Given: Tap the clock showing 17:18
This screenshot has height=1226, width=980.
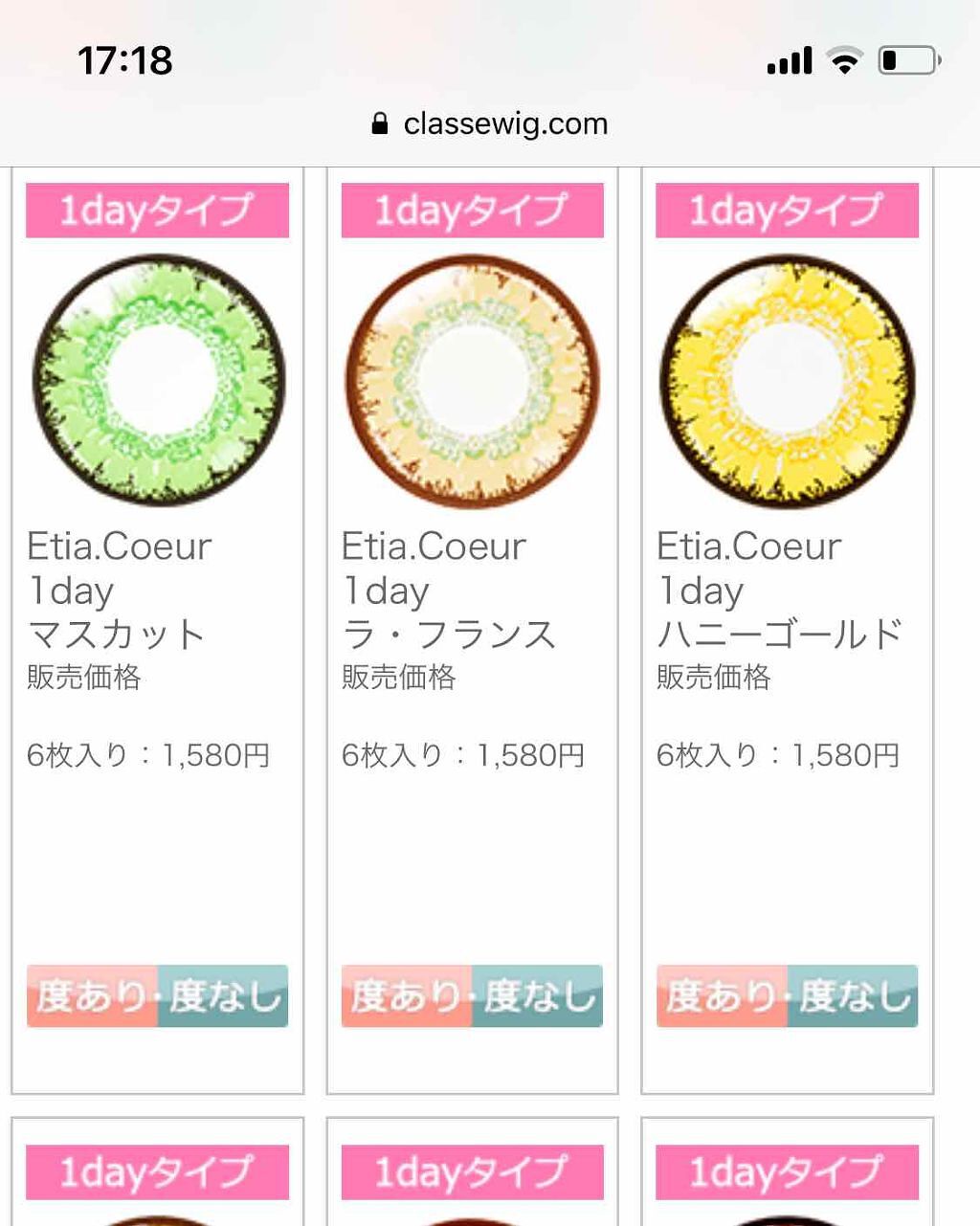Looking at the screenshot, I should [x=124, y=60].
